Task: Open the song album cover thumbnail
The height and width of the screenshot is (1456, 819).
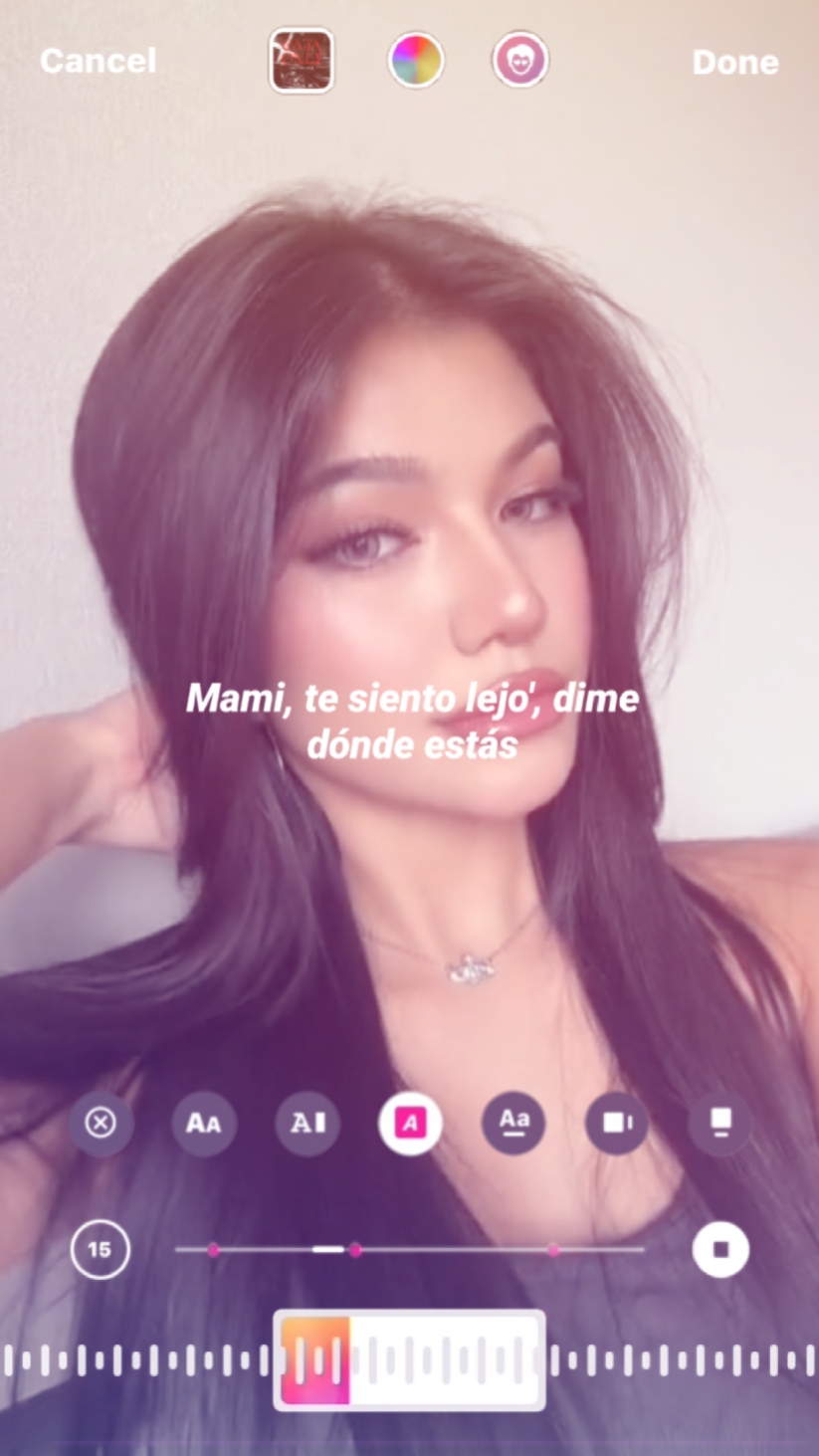Action: pos(302,61)
